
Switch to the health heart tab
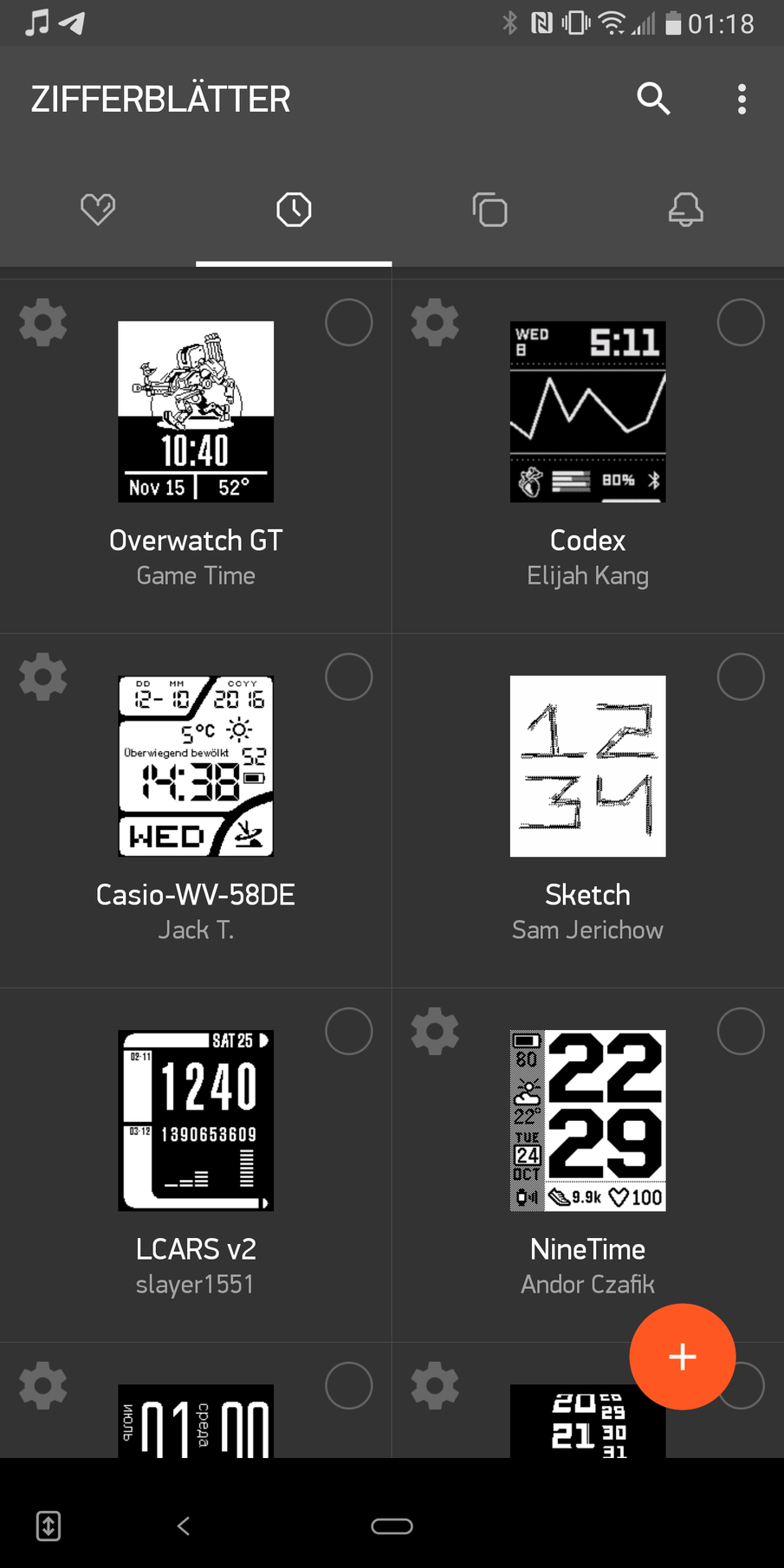(98, 210)
